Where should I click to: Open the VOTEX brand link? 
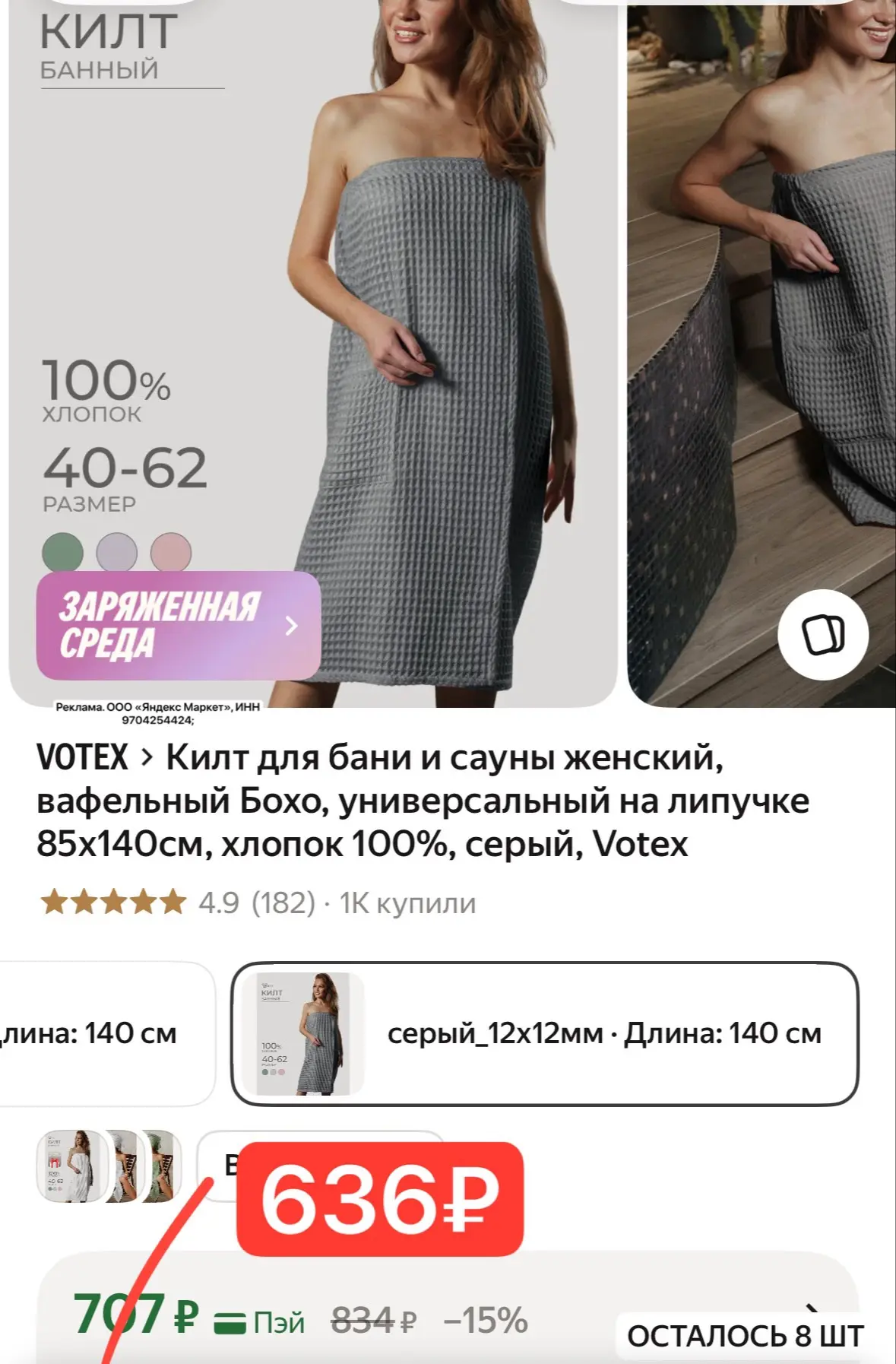(82, 757)
